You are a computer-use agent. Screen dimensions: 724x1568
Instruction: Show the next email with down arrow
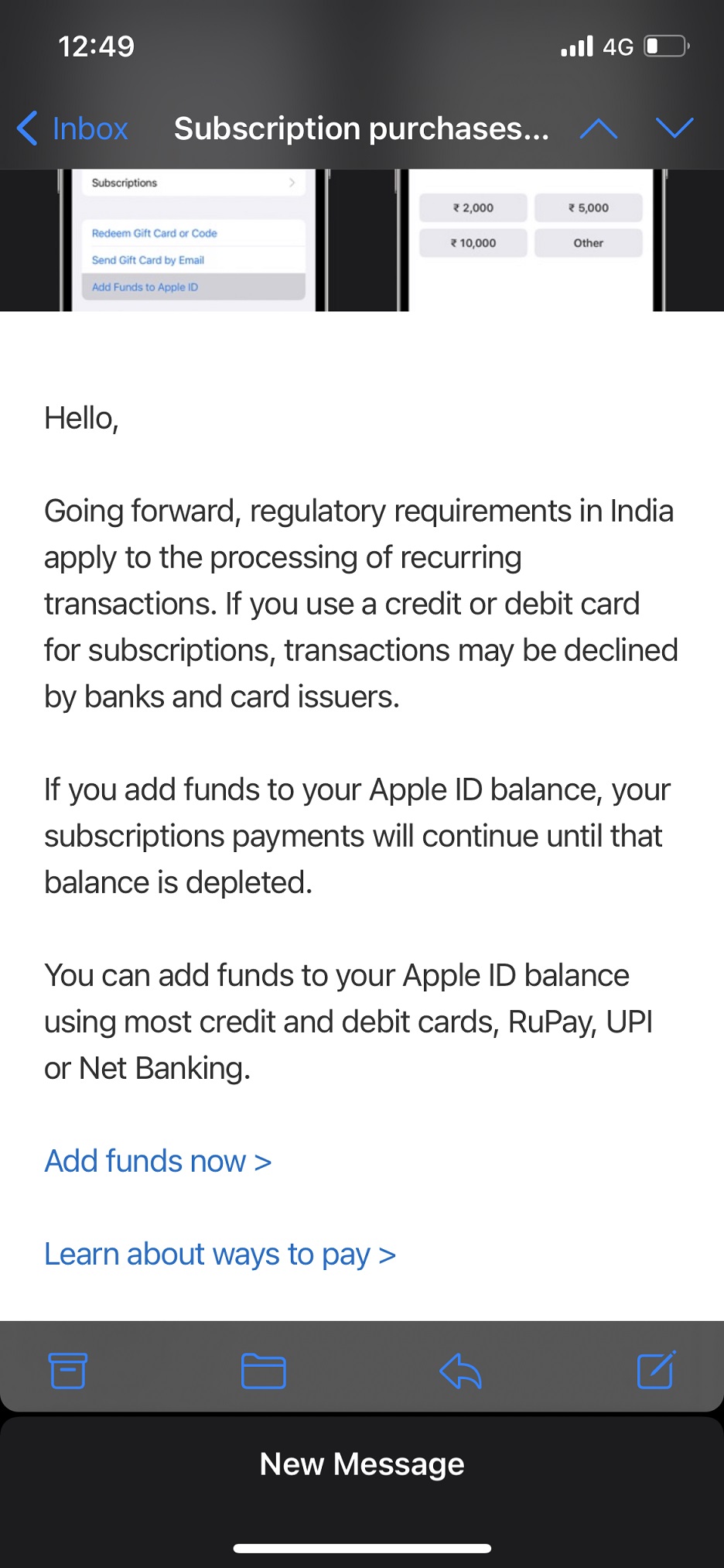[x=674, y=128]
